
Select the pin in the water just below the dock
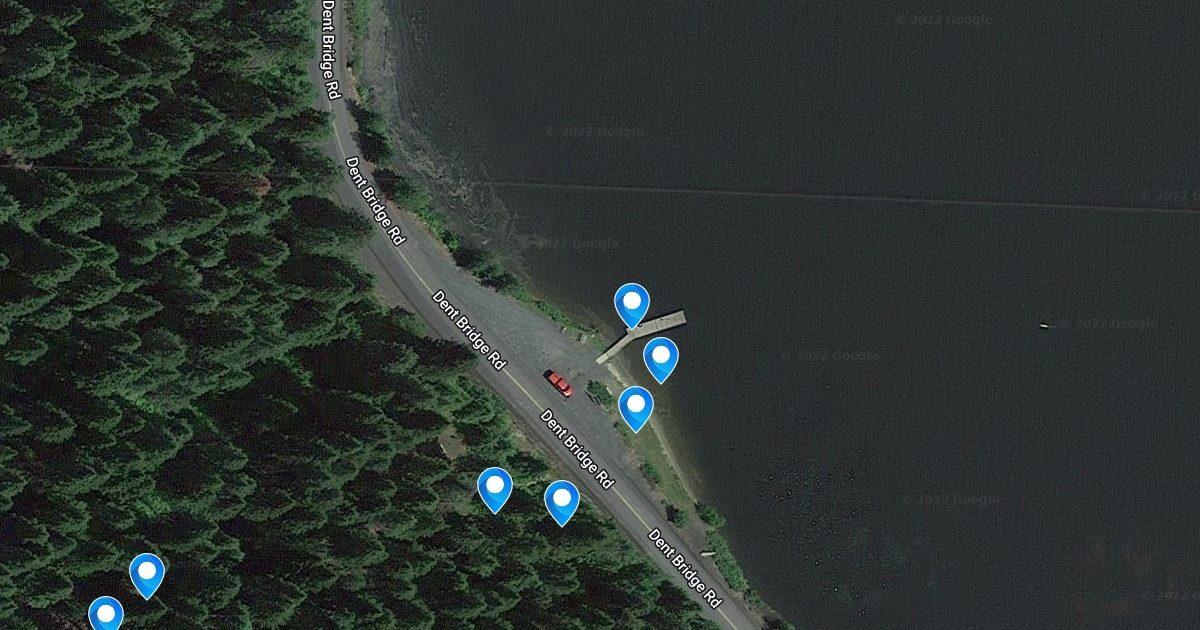tap(660, 357)
